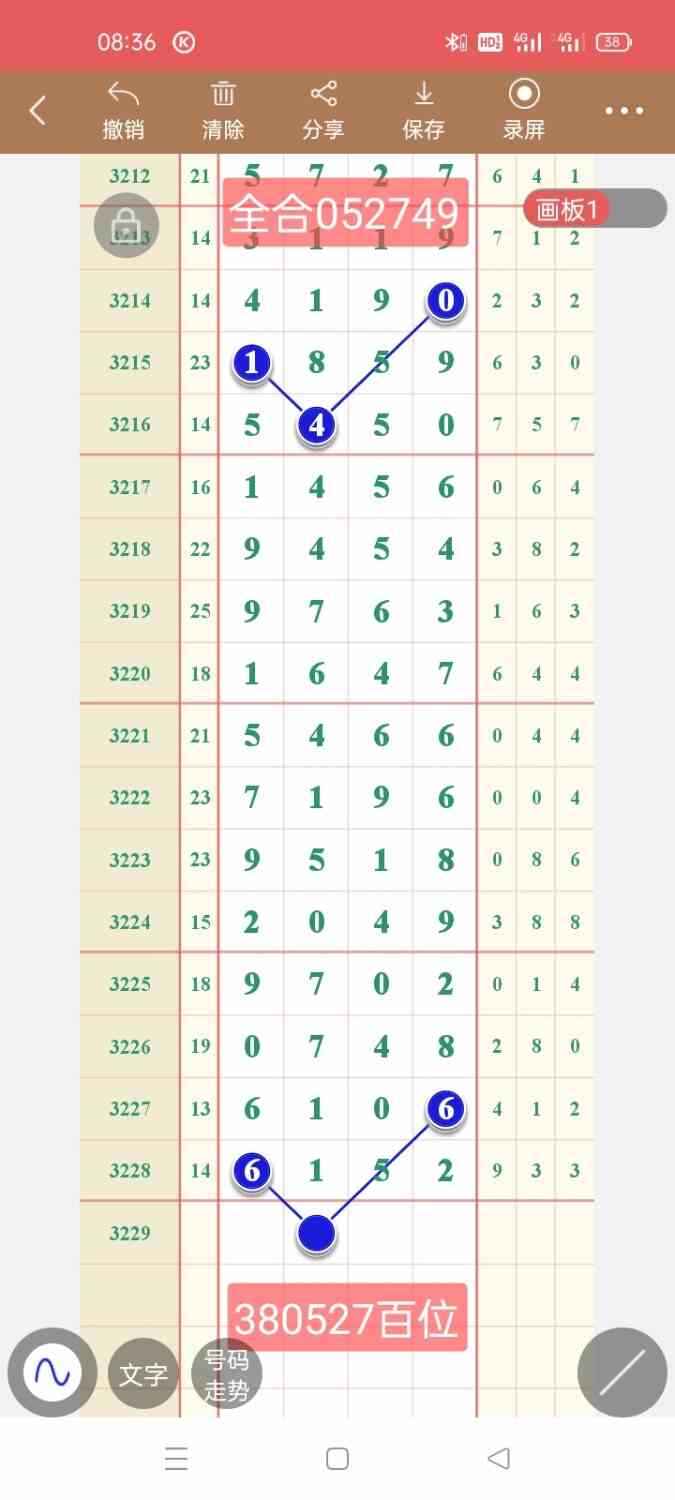Add text with the 文字 button

coord(143,1374)
